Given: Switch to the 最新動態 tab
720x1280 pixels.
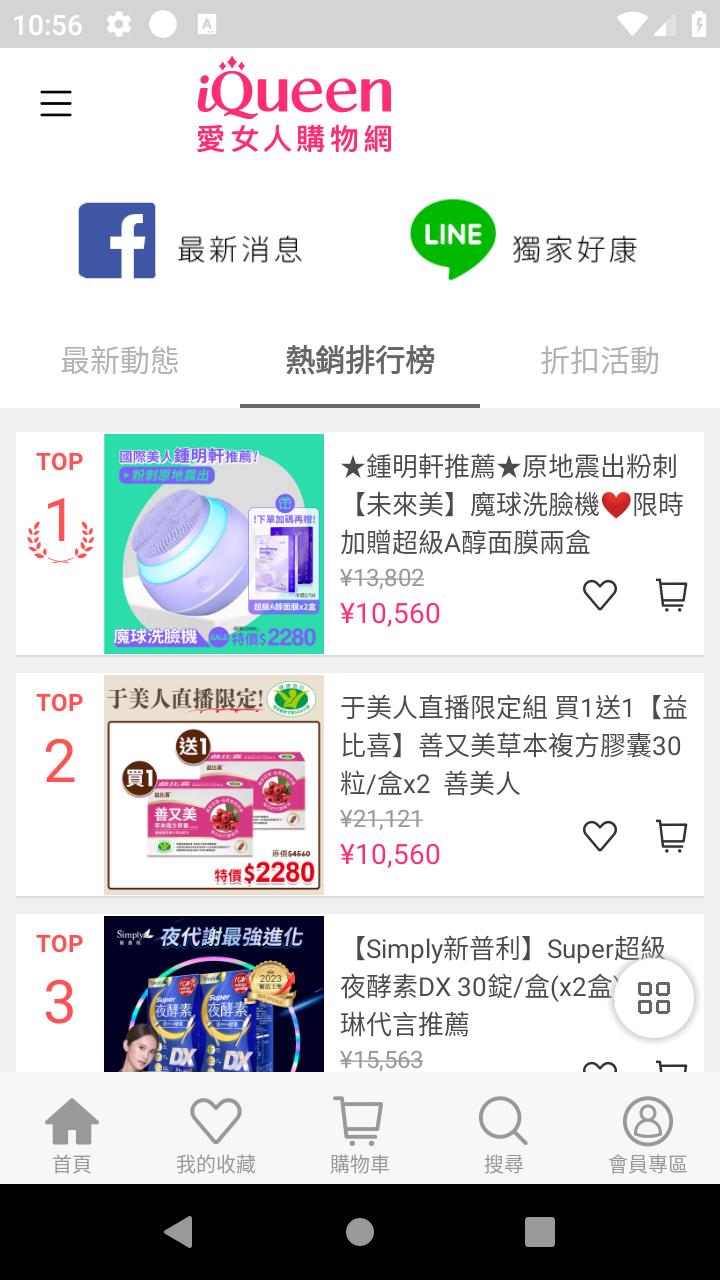Looking at the screenshot, I should [x=120, y=360].
